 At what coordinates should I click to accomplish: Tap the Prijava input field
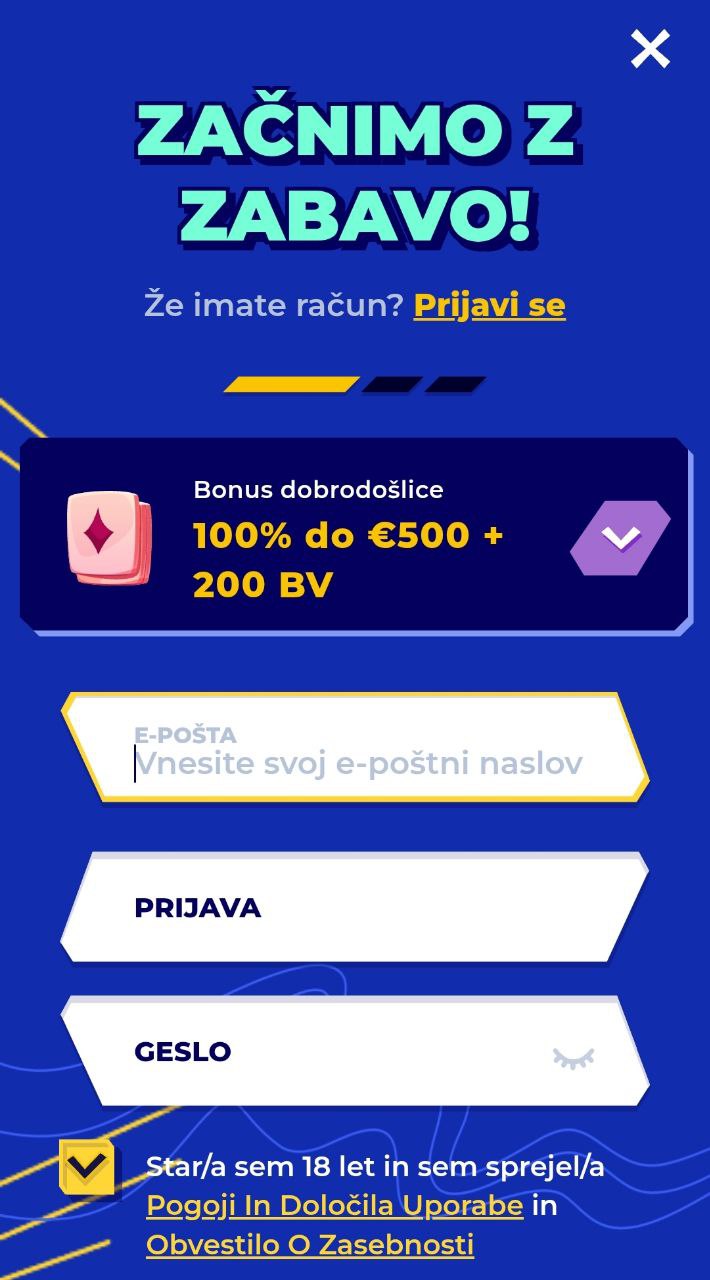click(x=355, y=907)
